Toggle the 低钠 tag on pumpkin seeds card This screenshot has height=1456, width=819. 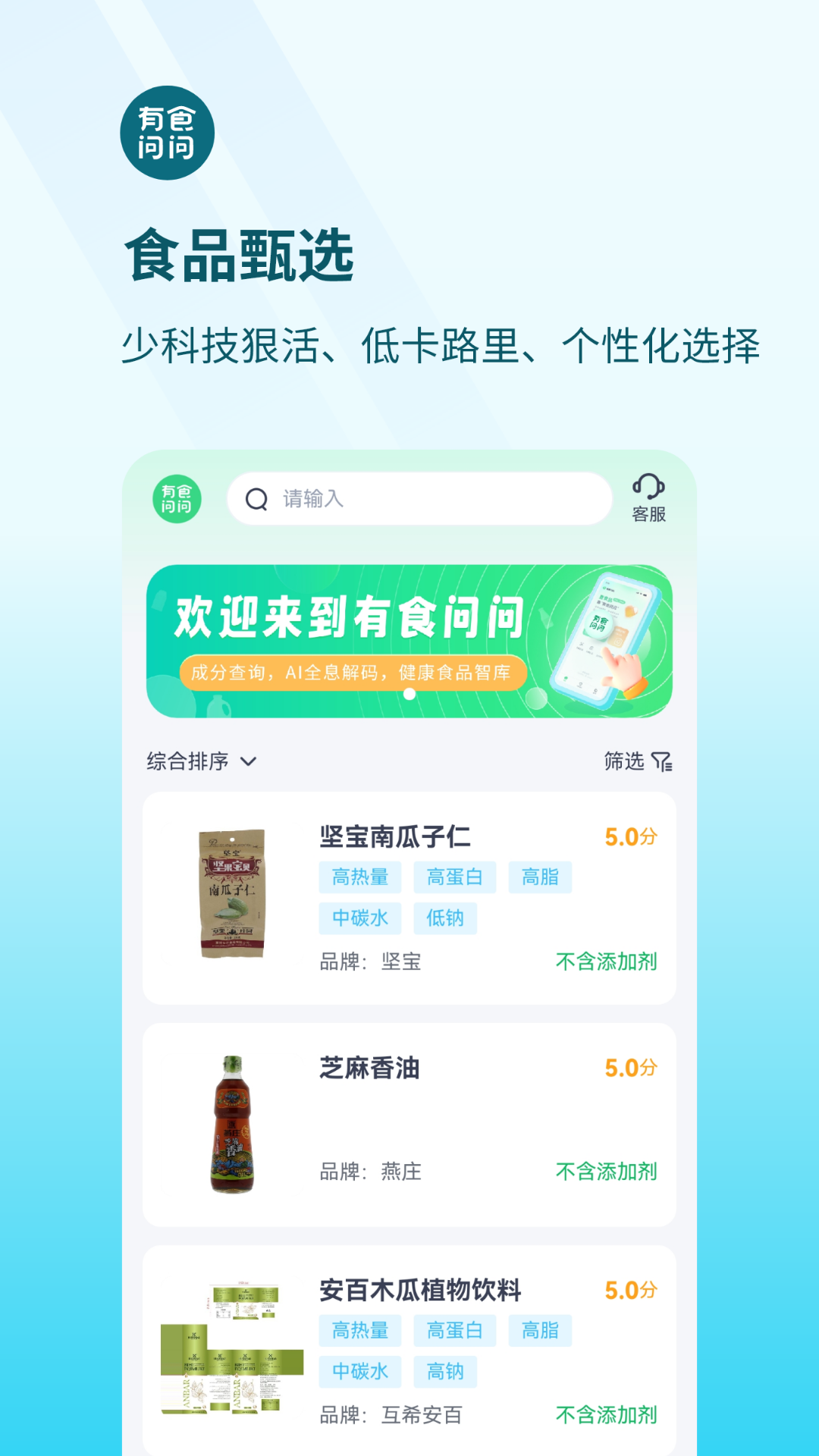click(445, 918)
